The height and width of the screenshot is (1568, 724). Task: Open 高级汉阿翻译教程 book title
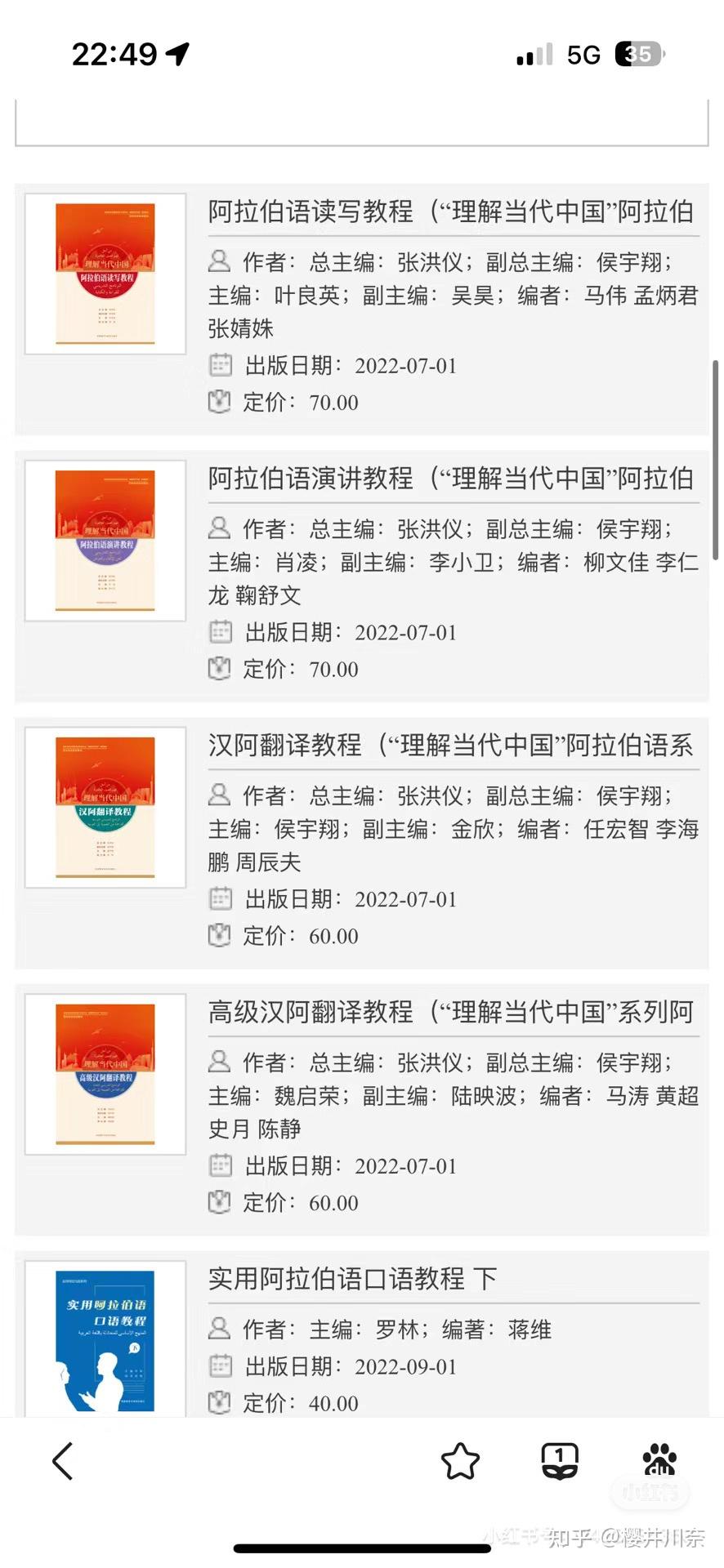click(x=451, y=1013)
